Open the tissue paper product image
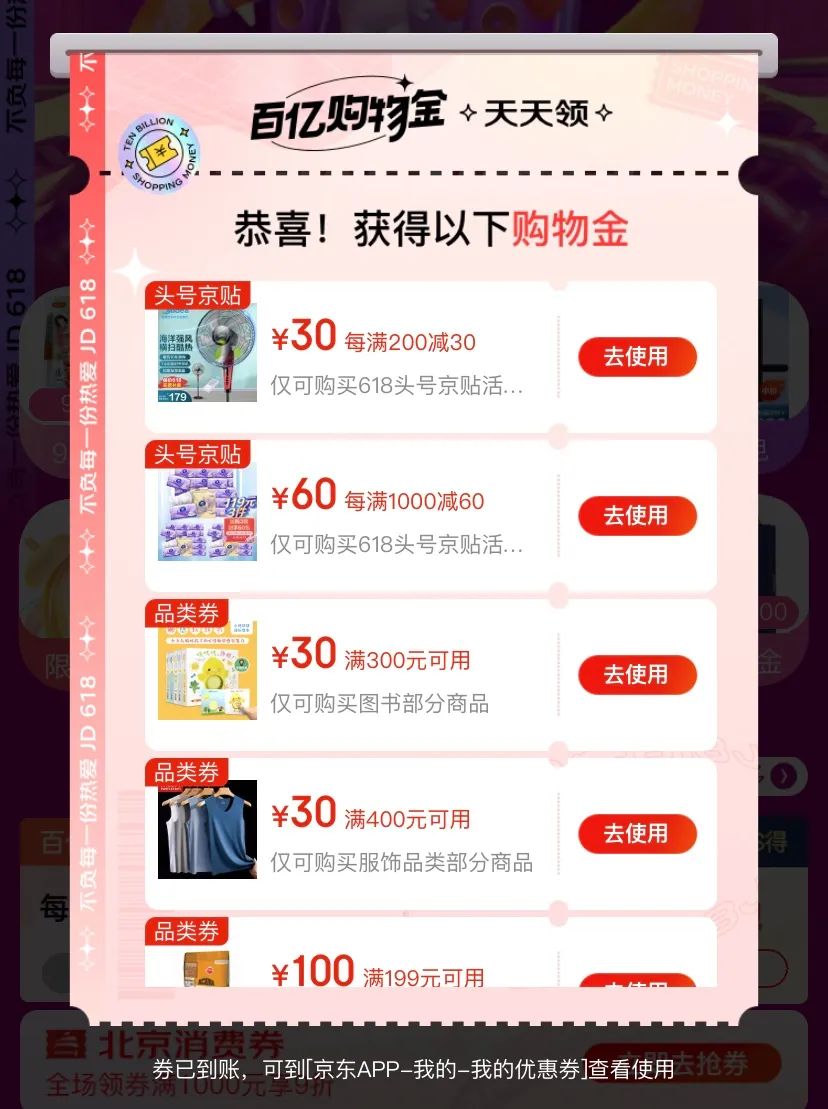Screen dimensions: 828x1109 point(207,512)
